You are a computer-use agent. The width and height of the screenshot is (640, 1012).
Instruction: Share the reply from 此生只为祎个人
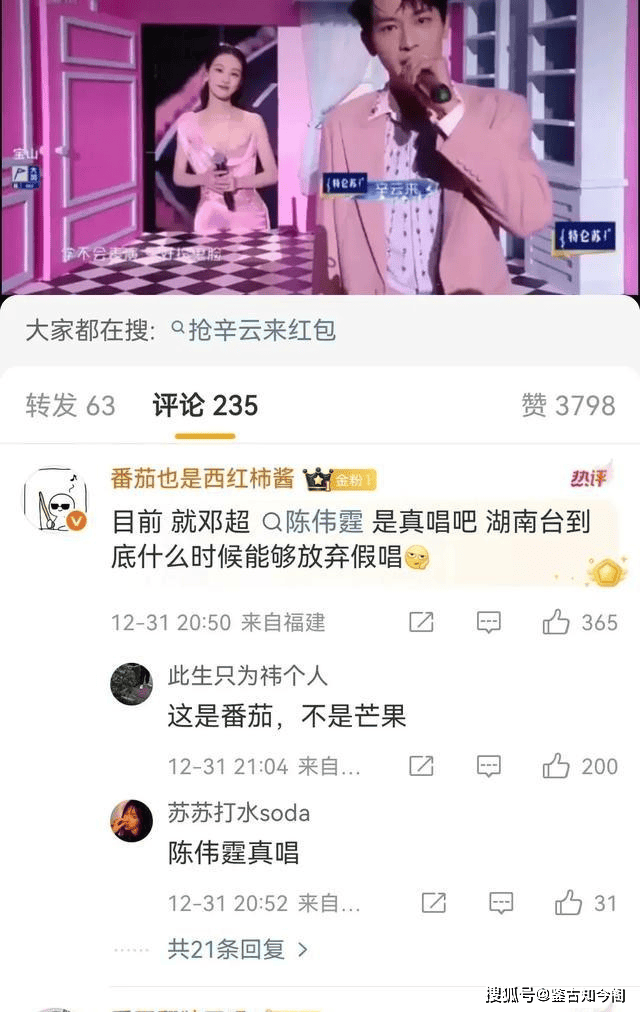[x=421, y=767]
